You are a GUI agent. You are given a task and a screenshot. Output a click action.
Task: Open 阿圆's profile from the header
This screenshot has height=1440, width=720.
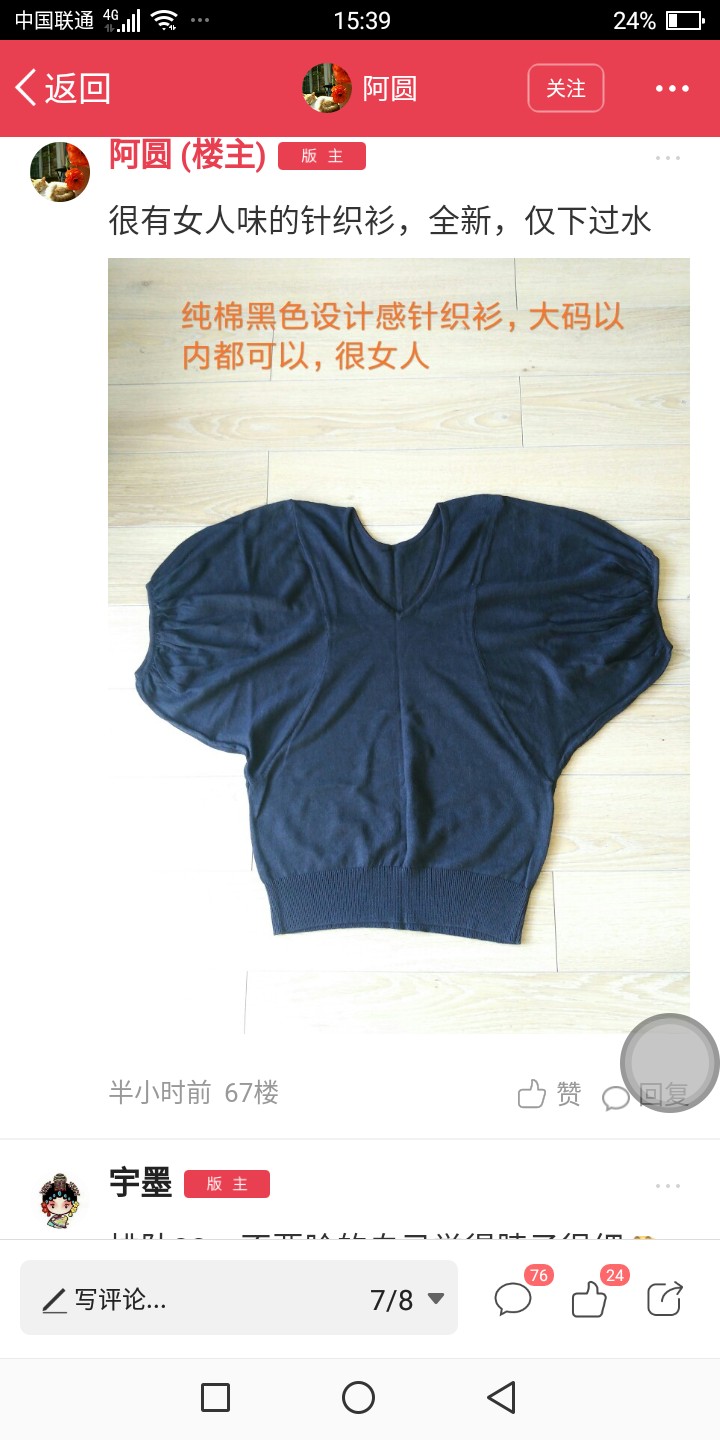pyautogui.click(x=360, y=88)
